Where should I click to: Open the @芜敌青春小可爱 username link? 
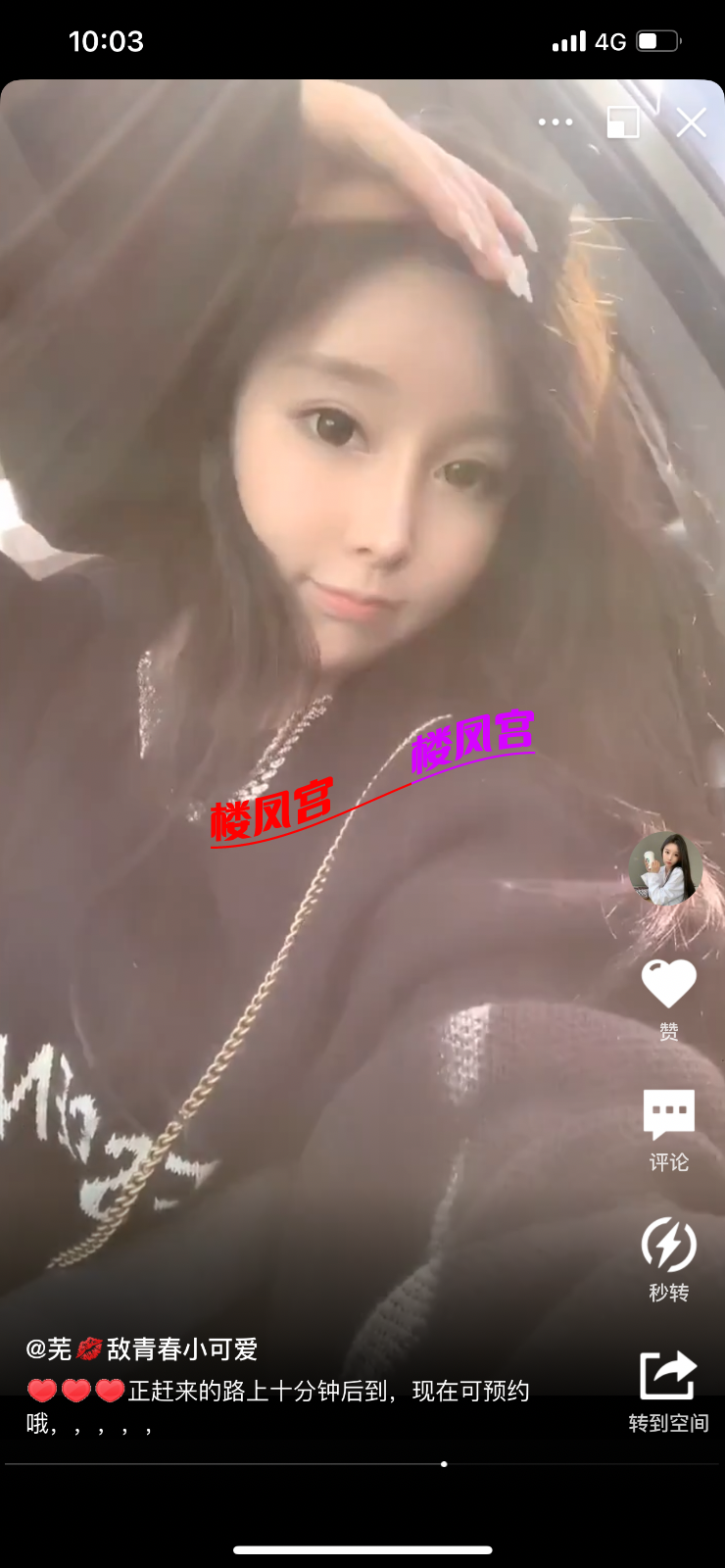[142, 1349]
